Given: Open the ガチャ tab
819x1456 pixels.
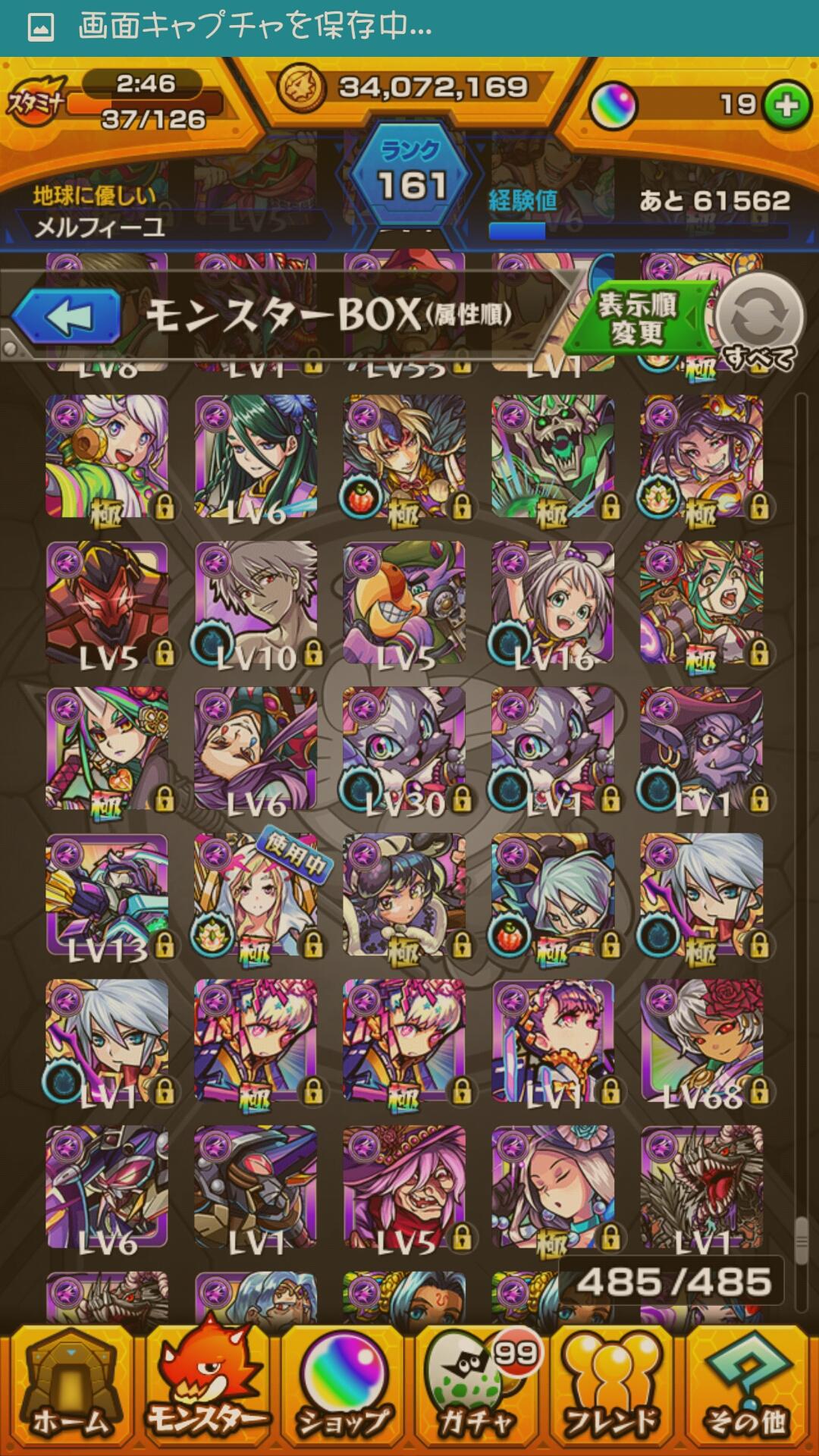Looking at the screenshot, I should click(x=478, y=1387).
